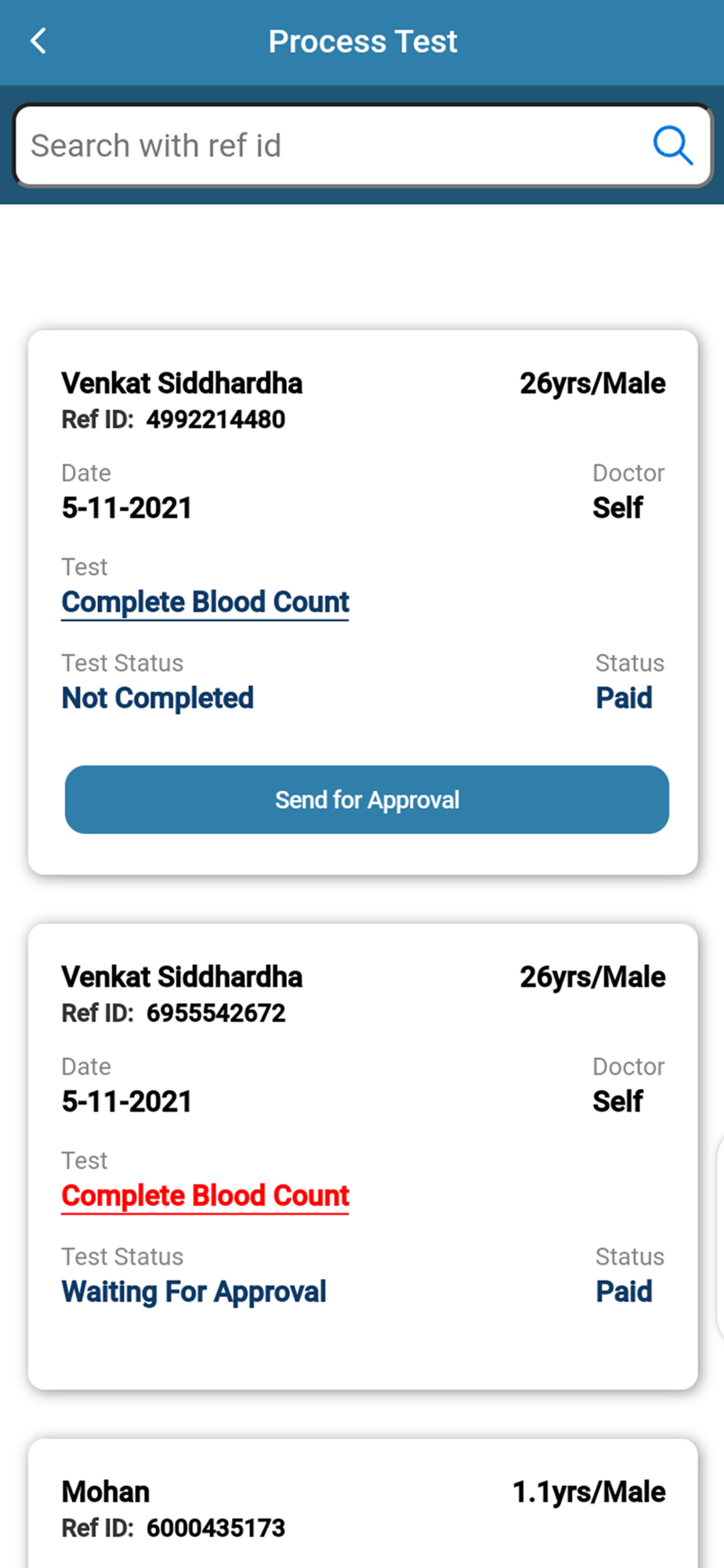Open red Complete Blood Count link
The image size is (724, 1568).
205,1196
